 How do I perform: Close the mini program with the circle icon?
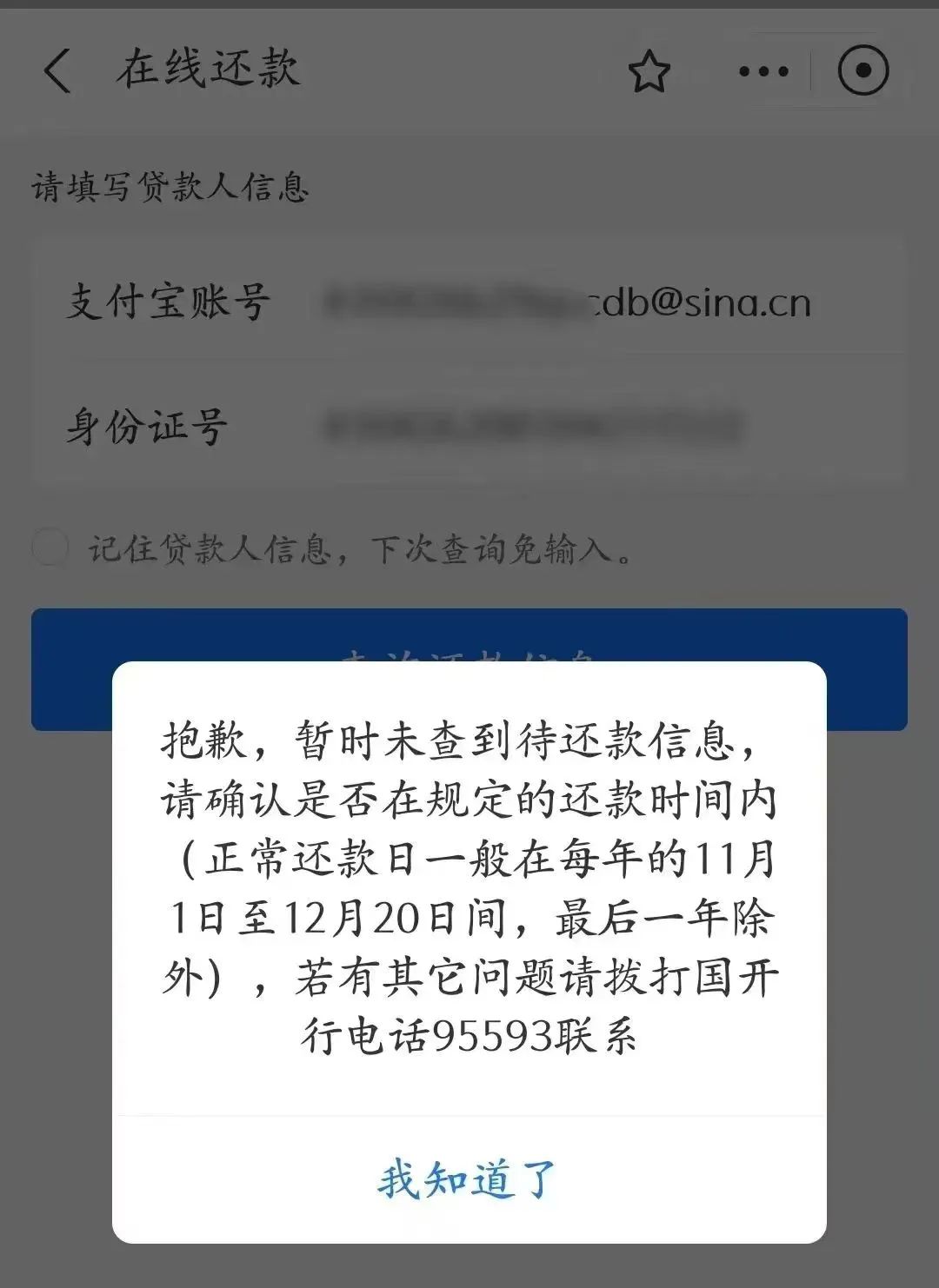[862, 71]
